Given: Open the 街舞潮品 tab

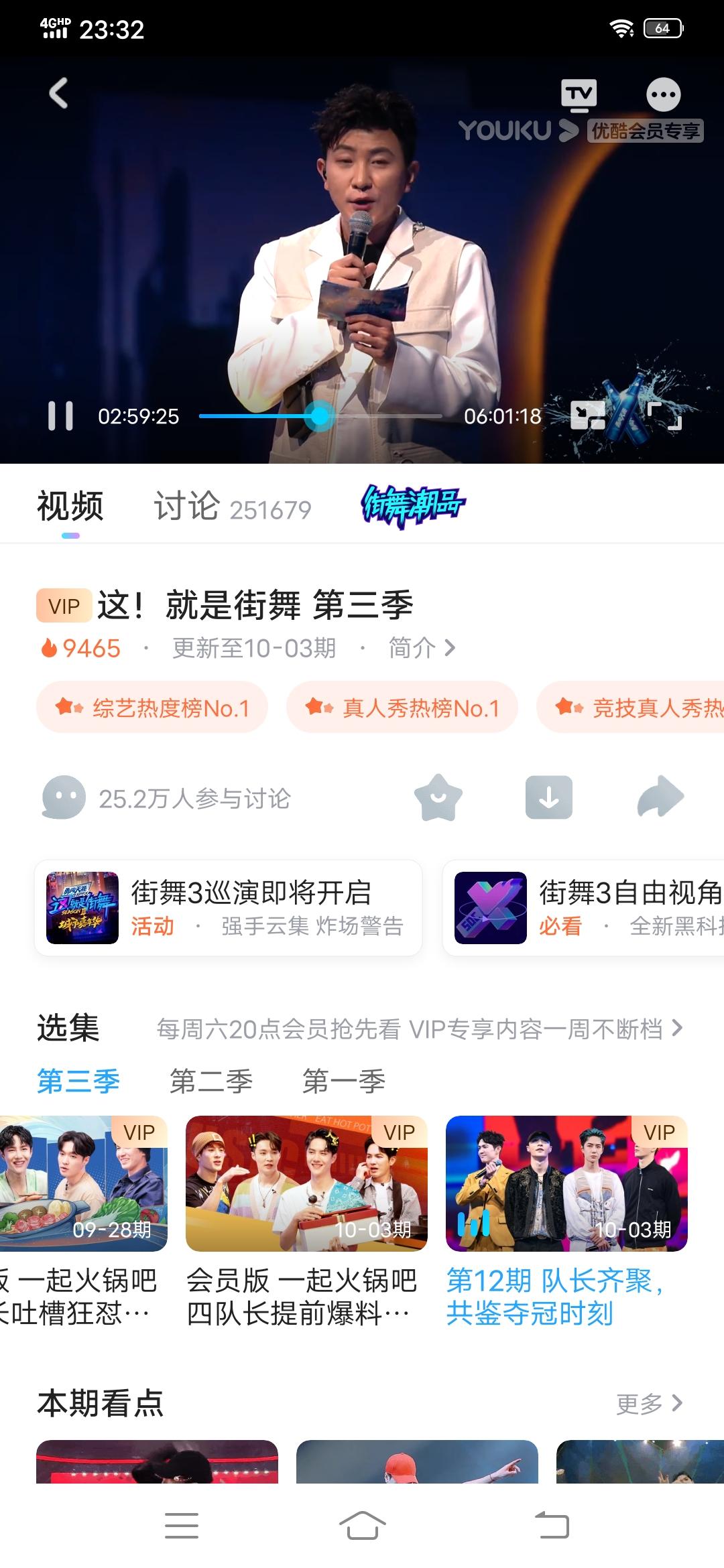Looking at the screenshot, I should [x=412, y=506].
